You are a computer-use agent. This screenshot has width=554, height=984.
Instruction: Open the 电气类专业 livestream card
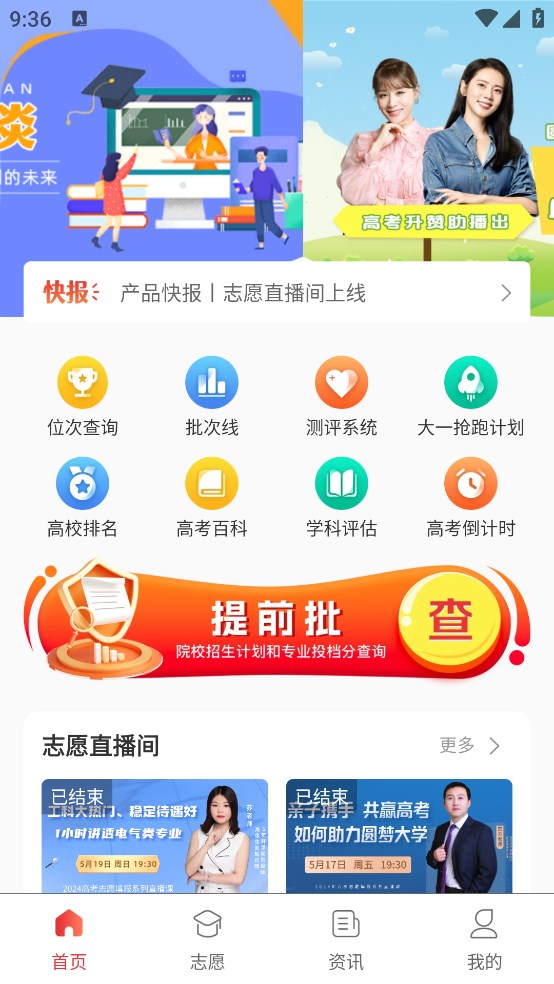154,836
